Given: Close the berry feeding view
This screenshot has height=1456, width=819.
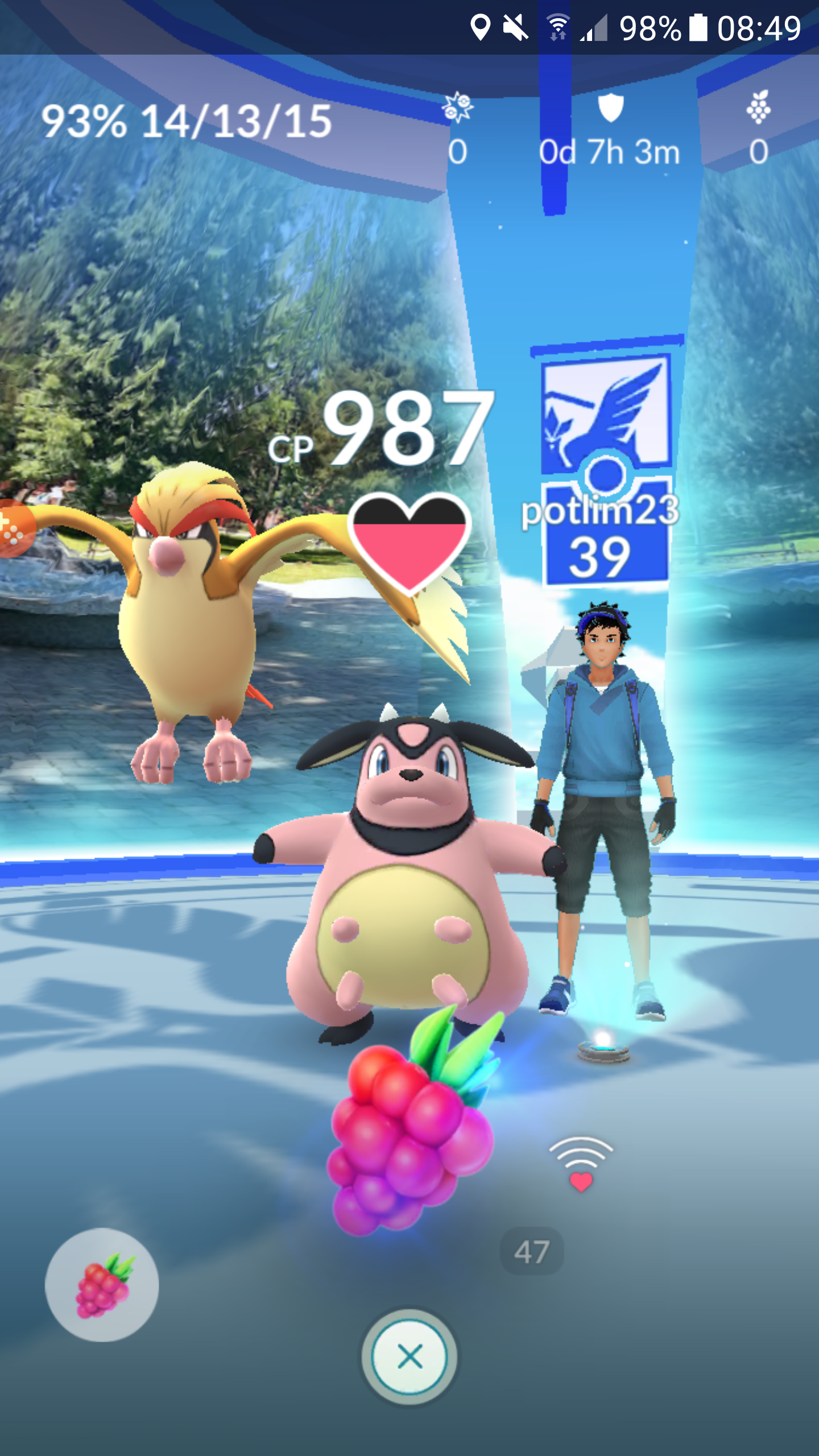Looking at the screenshot, I should click(409, 1357).
